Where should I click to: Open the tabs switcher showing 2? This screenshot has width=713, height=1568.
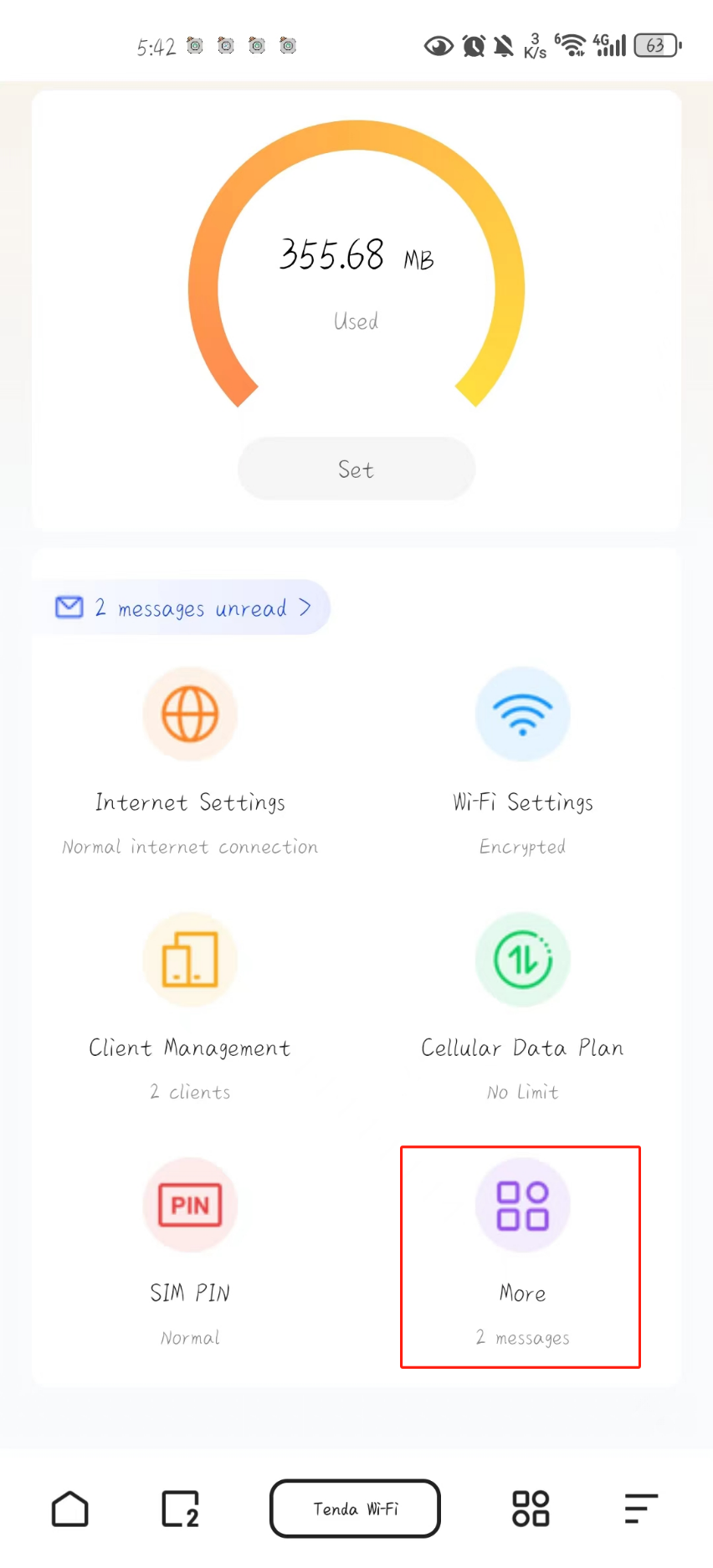tap(180, 1509)
